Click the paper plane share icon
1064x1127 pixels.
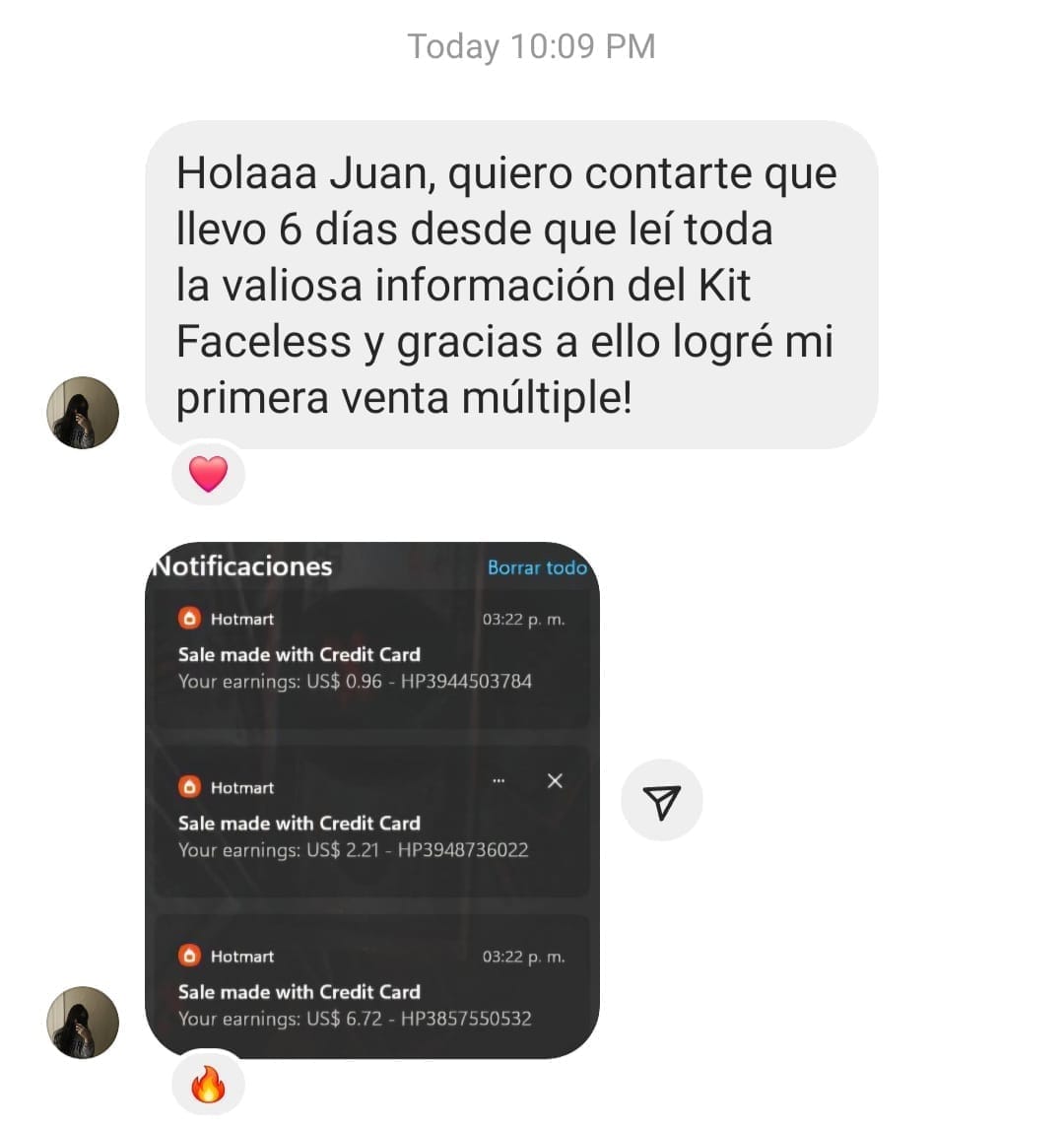[x=663, y=800]
